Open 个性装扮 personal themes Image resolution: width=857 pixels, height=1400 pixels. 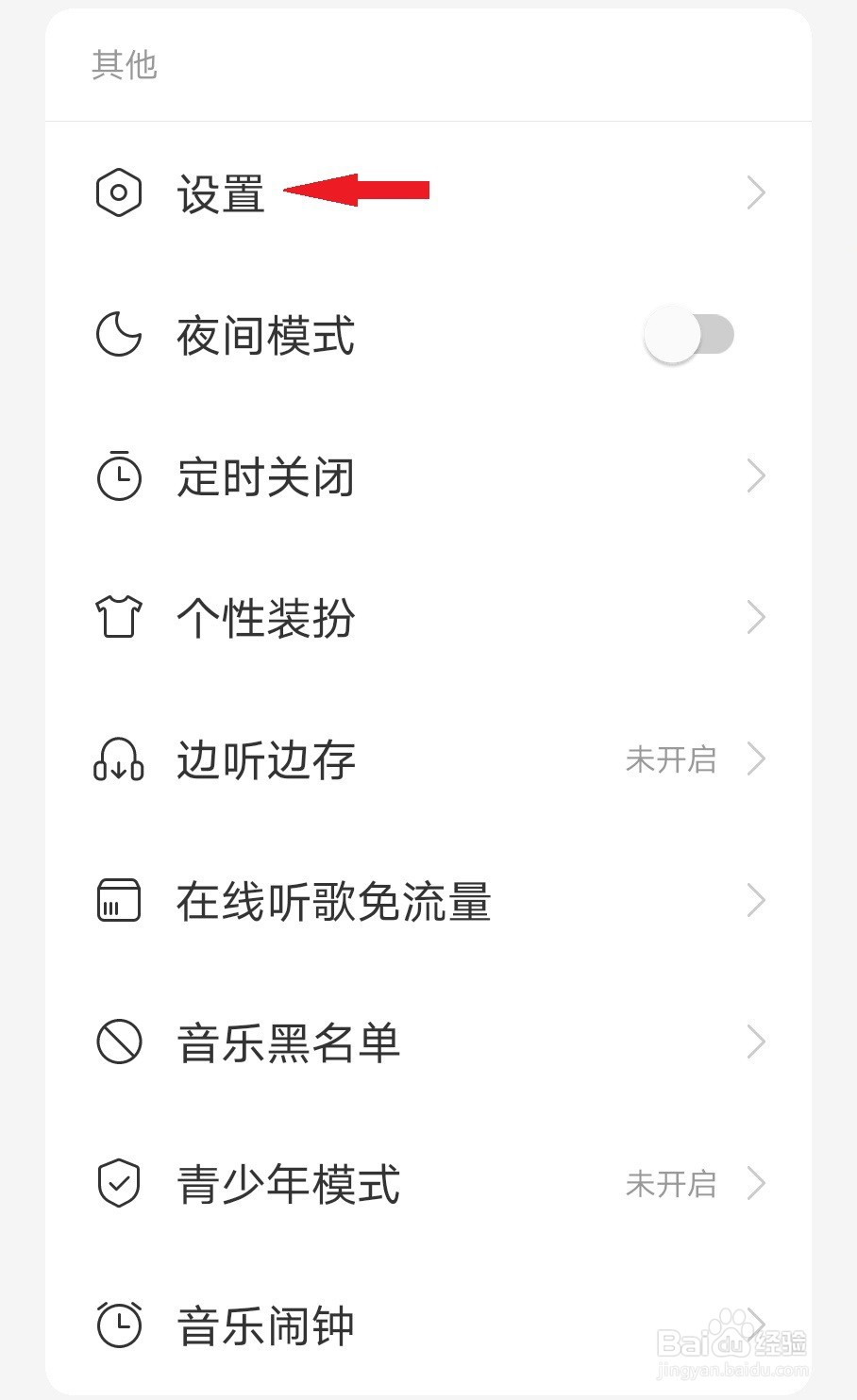click(428, 618)
